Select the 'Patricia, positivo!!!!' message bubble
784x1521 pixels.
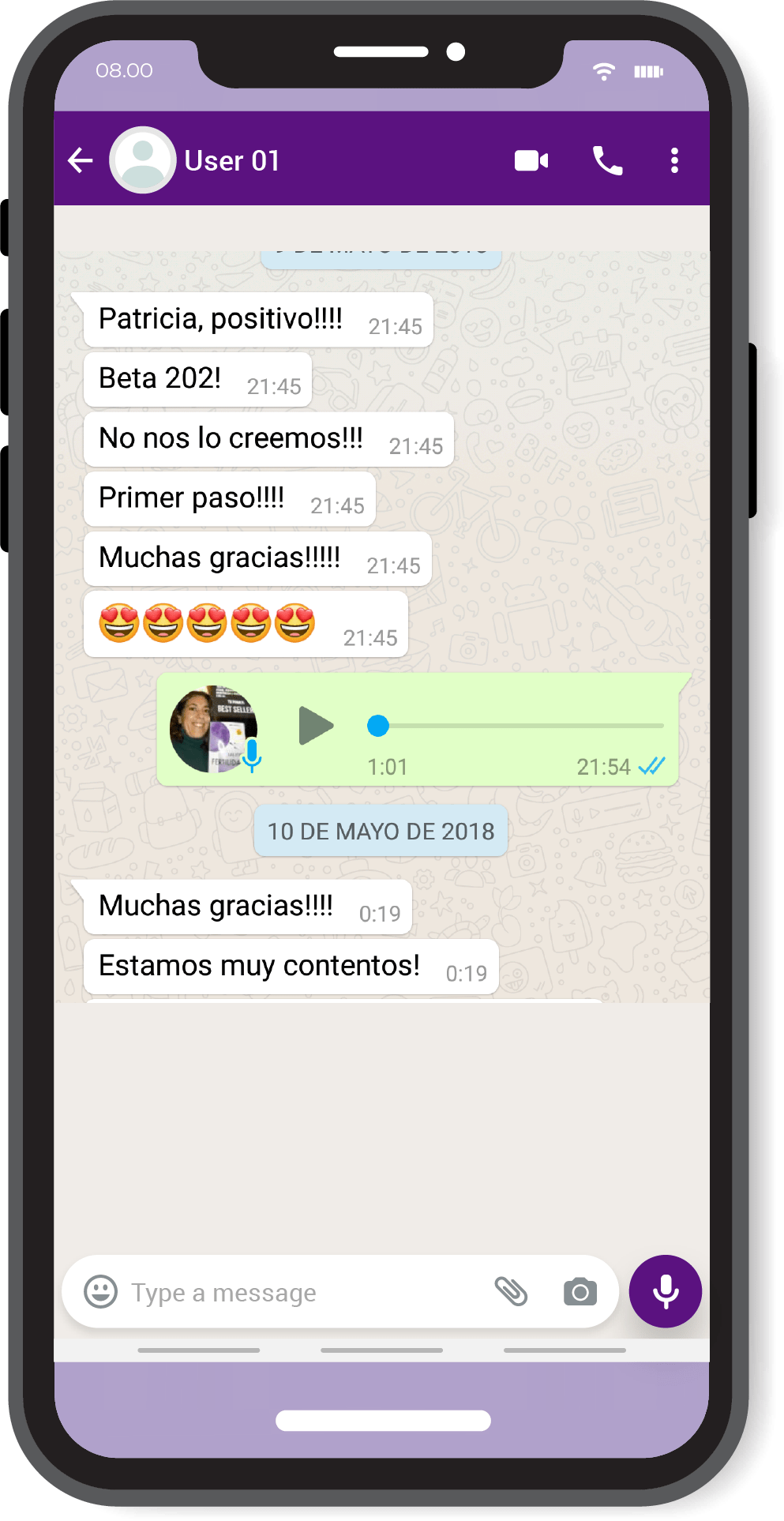coord(221,319)
